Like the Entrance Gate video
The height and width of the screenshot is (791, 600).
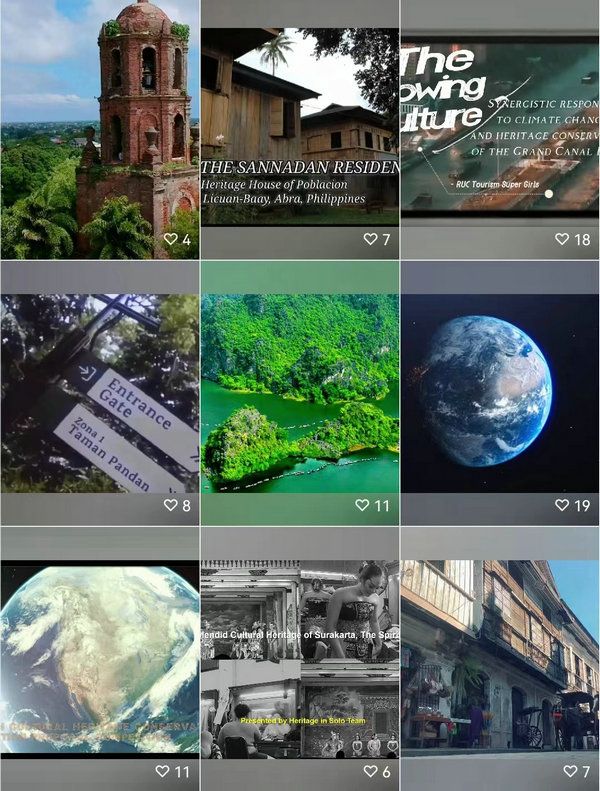(170, 506)
